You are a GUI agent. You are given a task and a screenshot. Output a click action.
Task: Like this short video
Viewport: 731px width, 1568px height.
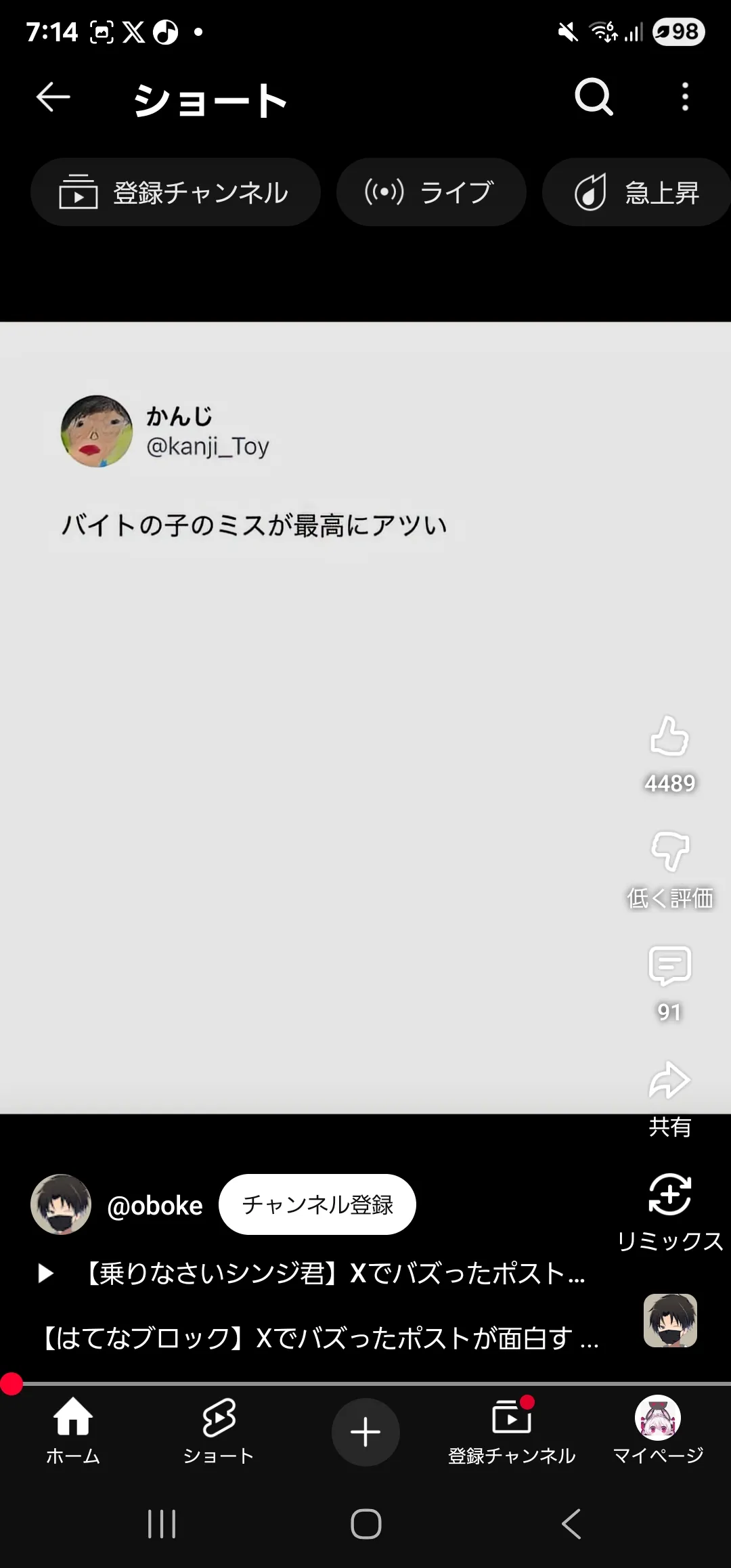click(669, 737)
